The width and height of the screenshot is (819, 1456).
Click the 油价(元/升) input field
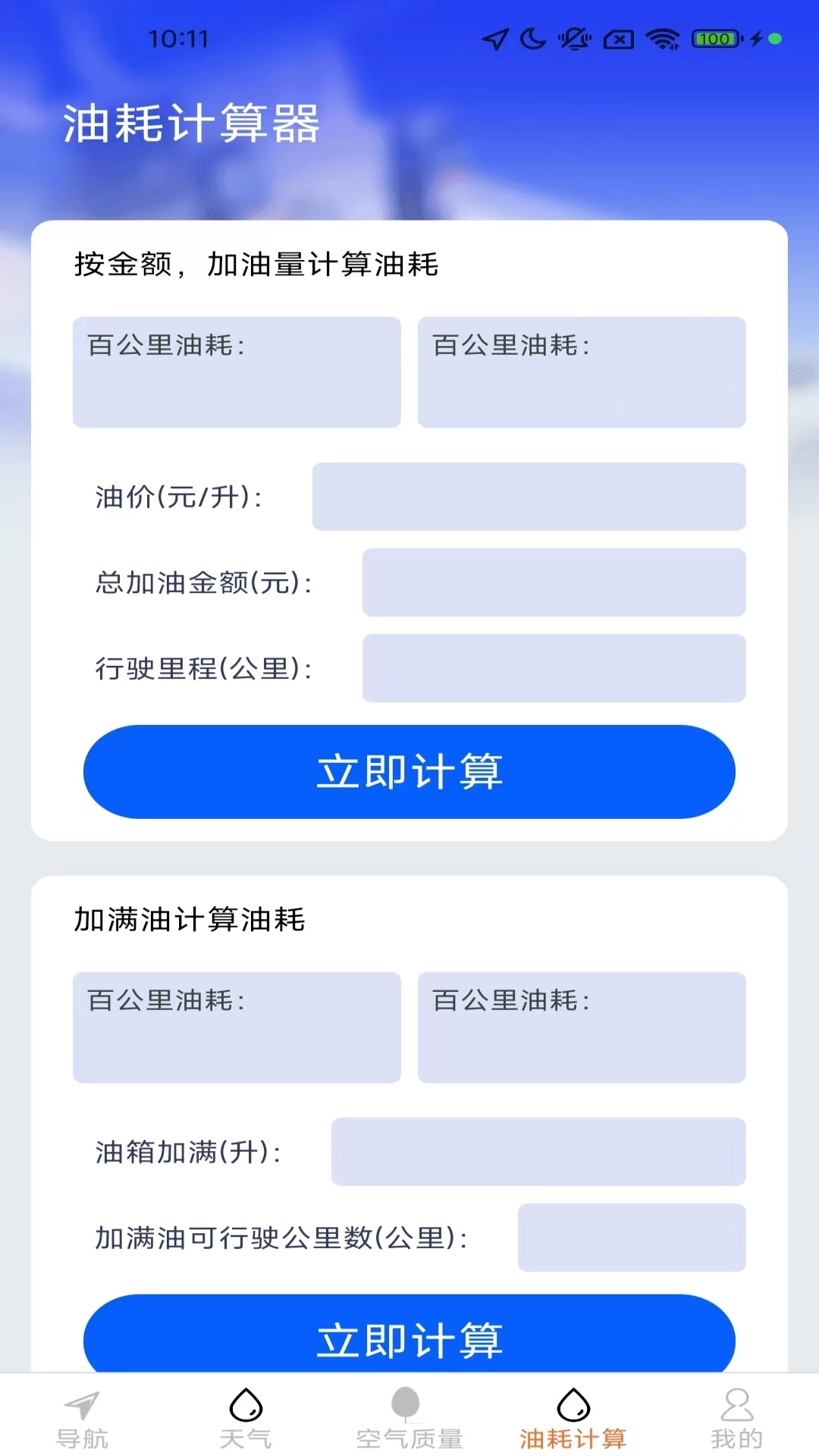click(x=530, y=497)
